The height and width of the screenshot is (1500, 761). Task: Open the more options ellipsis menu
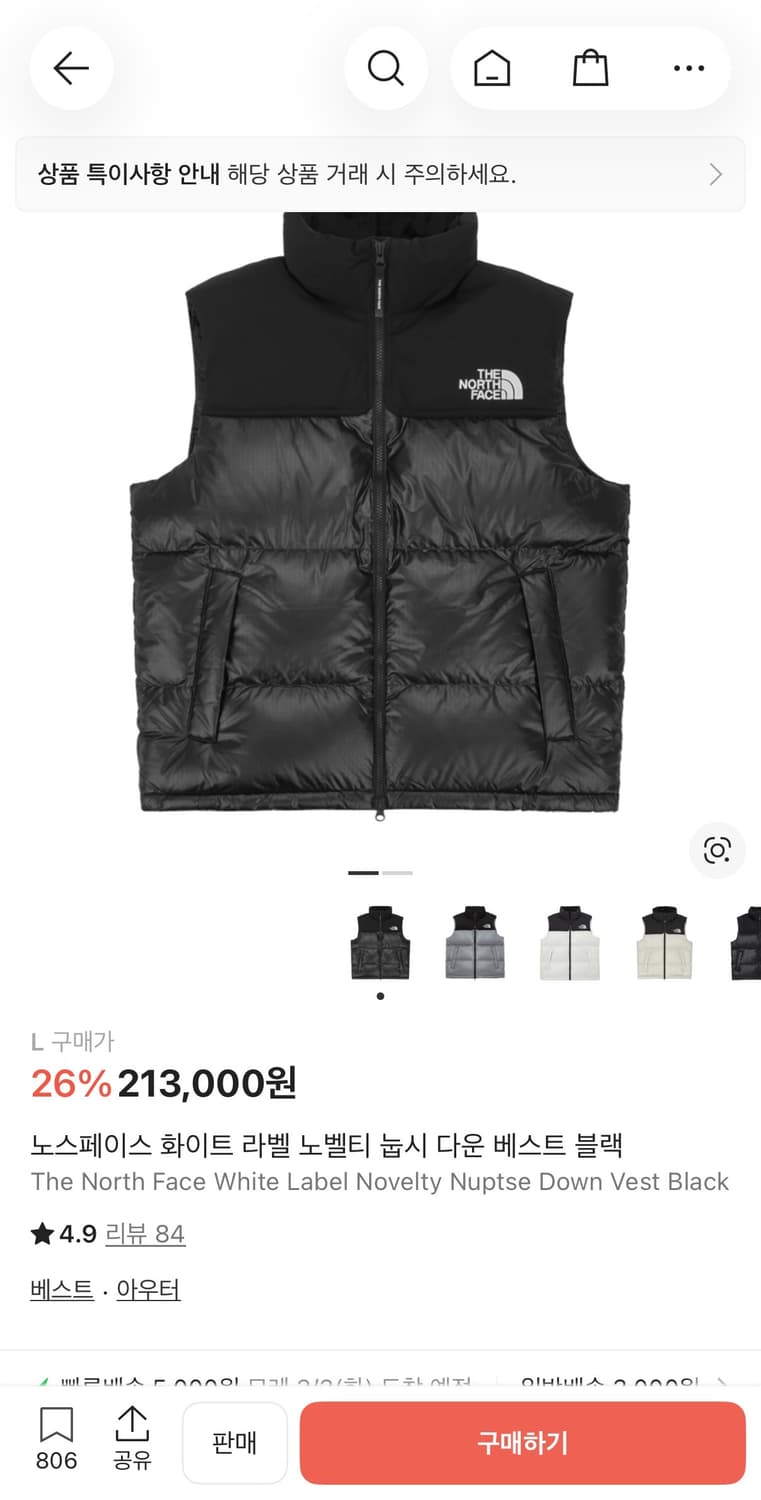click(688, 68)
